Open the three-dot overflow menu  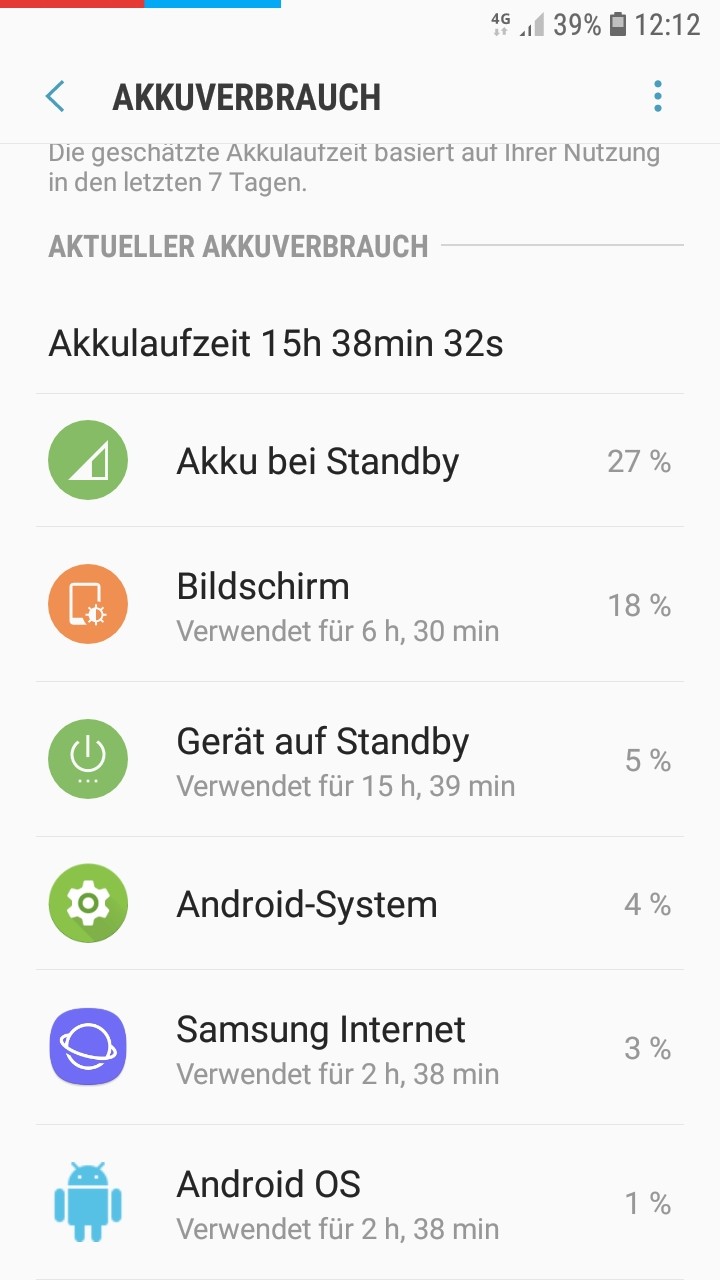pyautogui.click(x=657, y=97)
